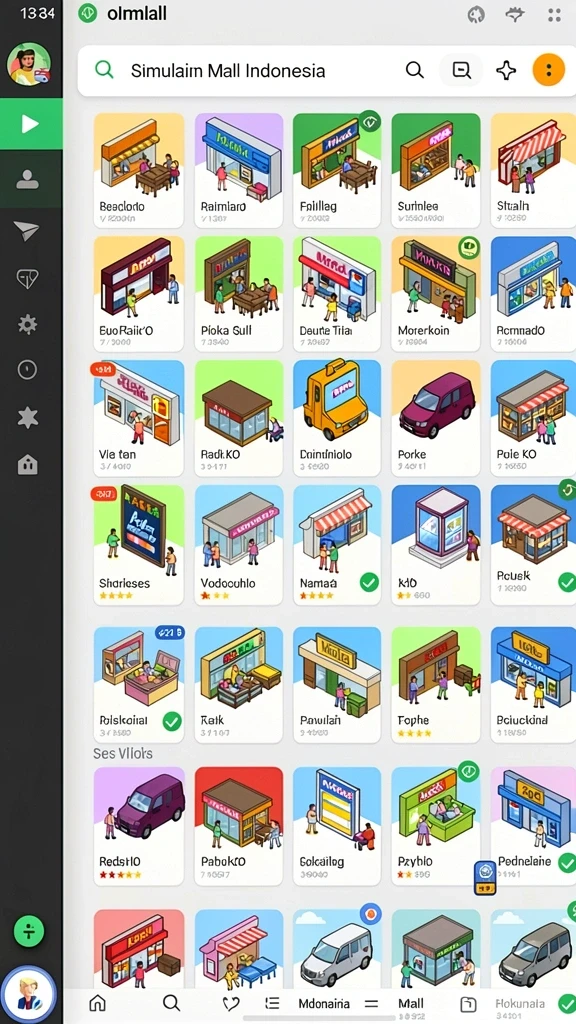Open the chat icon in the search bar
This screenshot has width=576, height=1024.
[462, 70]
